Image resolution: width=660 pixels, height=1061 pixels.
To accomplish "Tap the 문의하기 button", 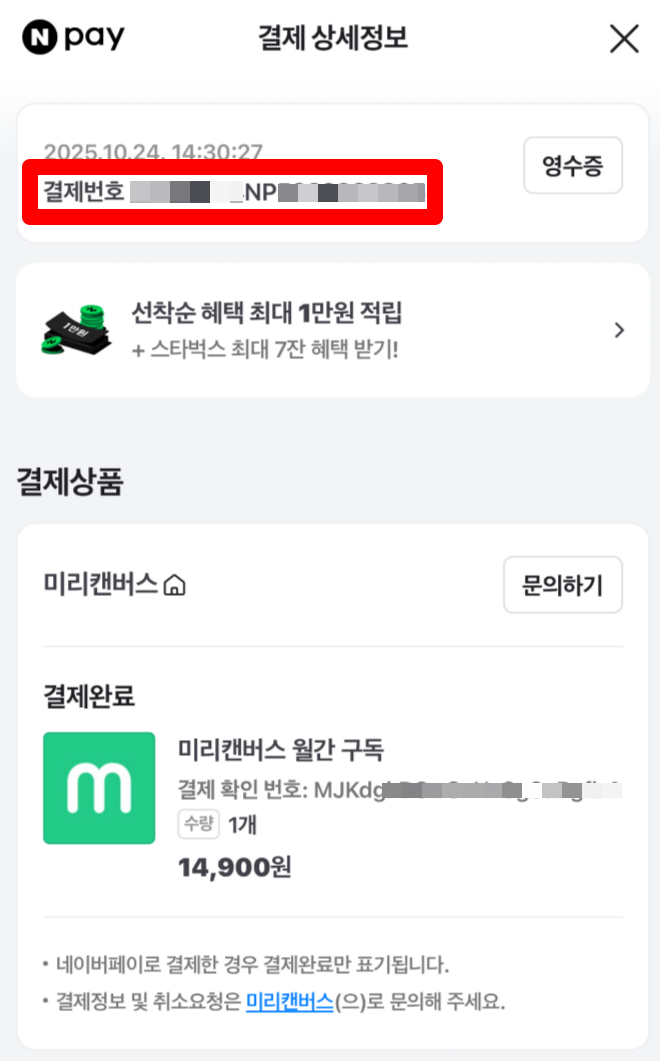I will coord(562,585).
